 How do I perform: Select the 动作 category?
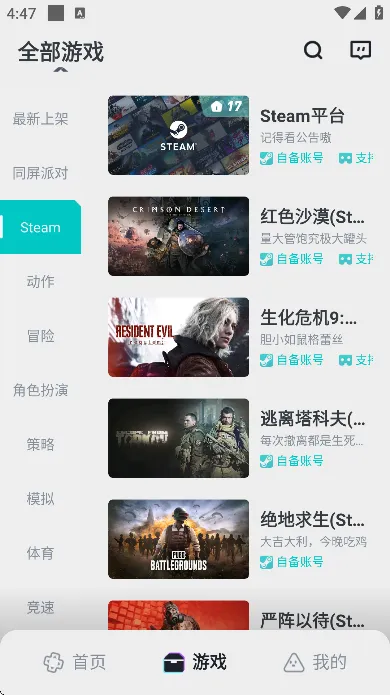point(40,281)
